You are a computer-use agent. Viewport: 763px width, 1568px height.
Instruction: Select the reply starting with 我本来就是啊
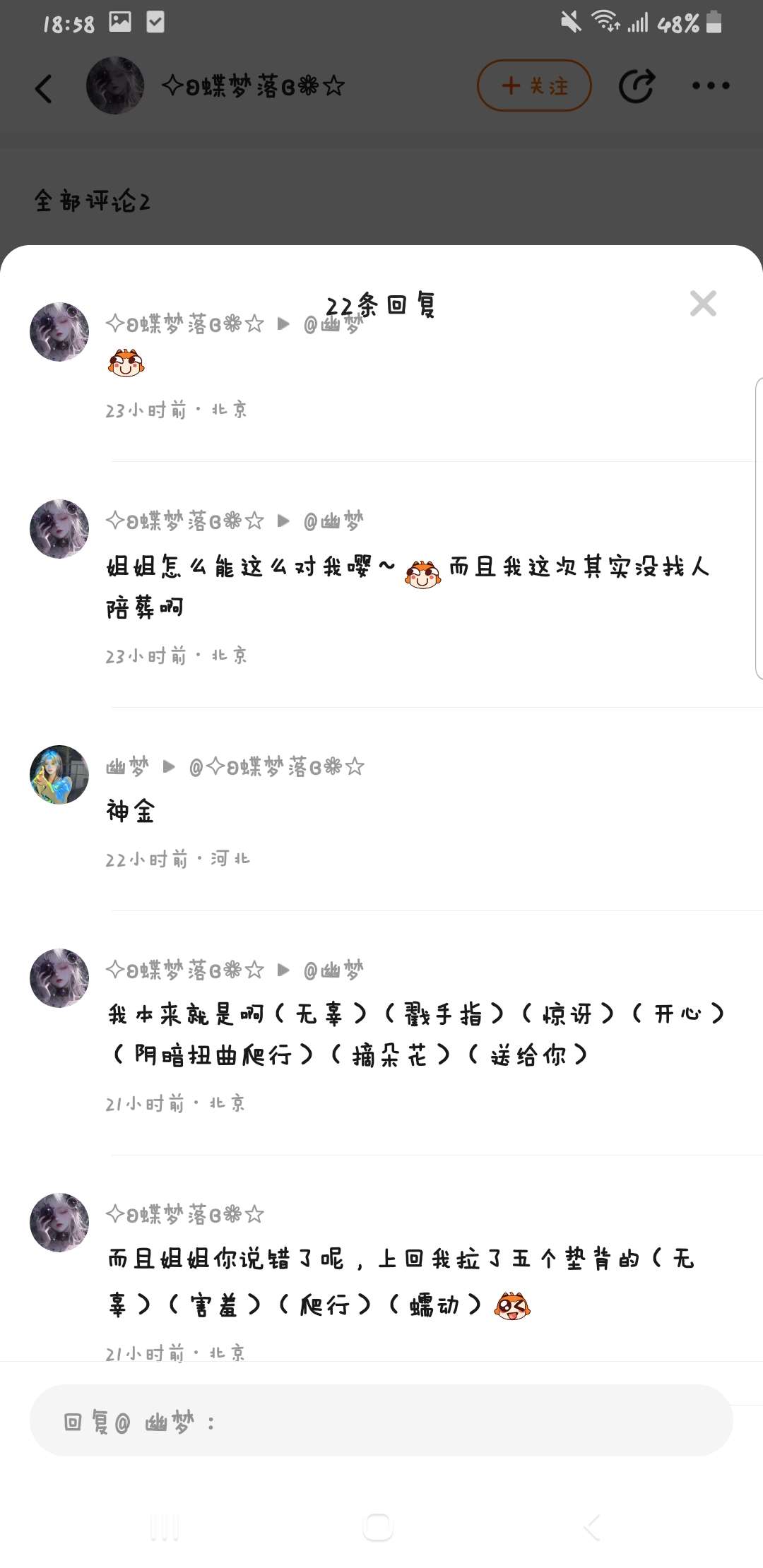(417, 1034)
